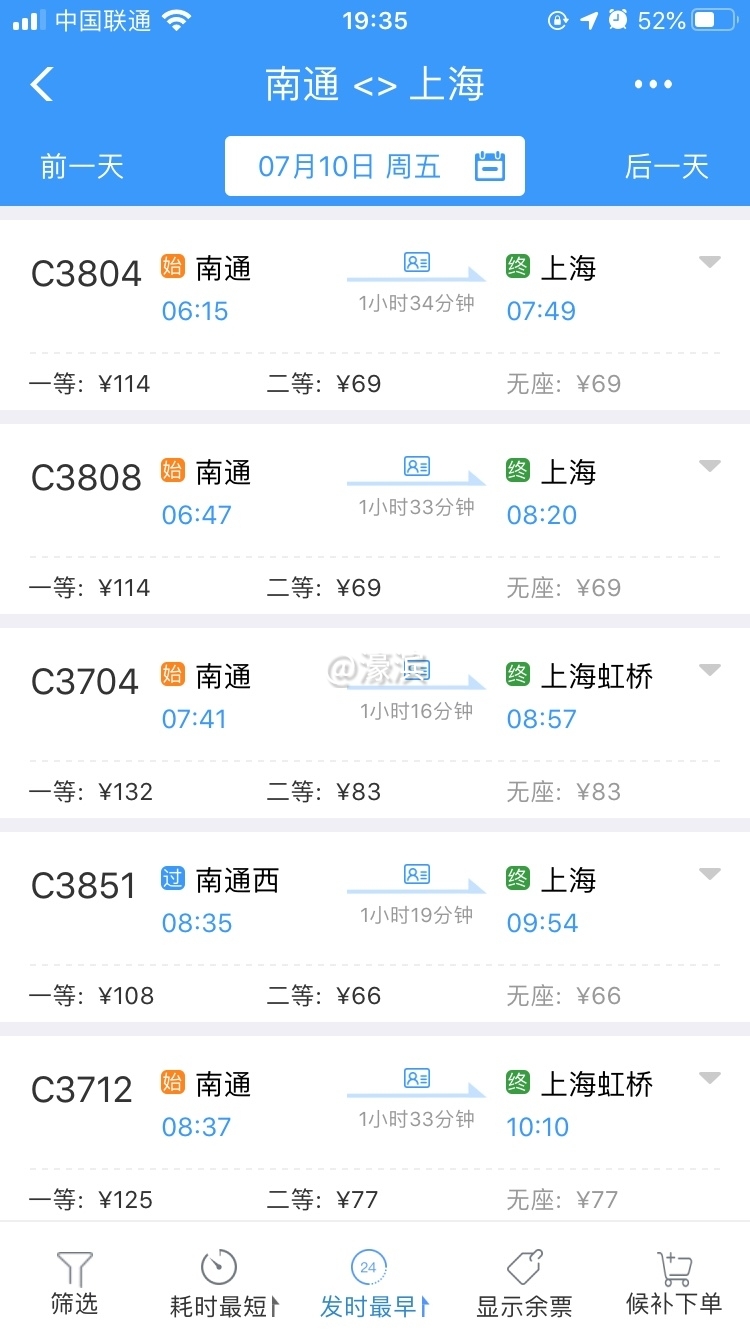Expand details arrow for train C3851
Screen dimensions: 750x1334
tap(709, 874)
